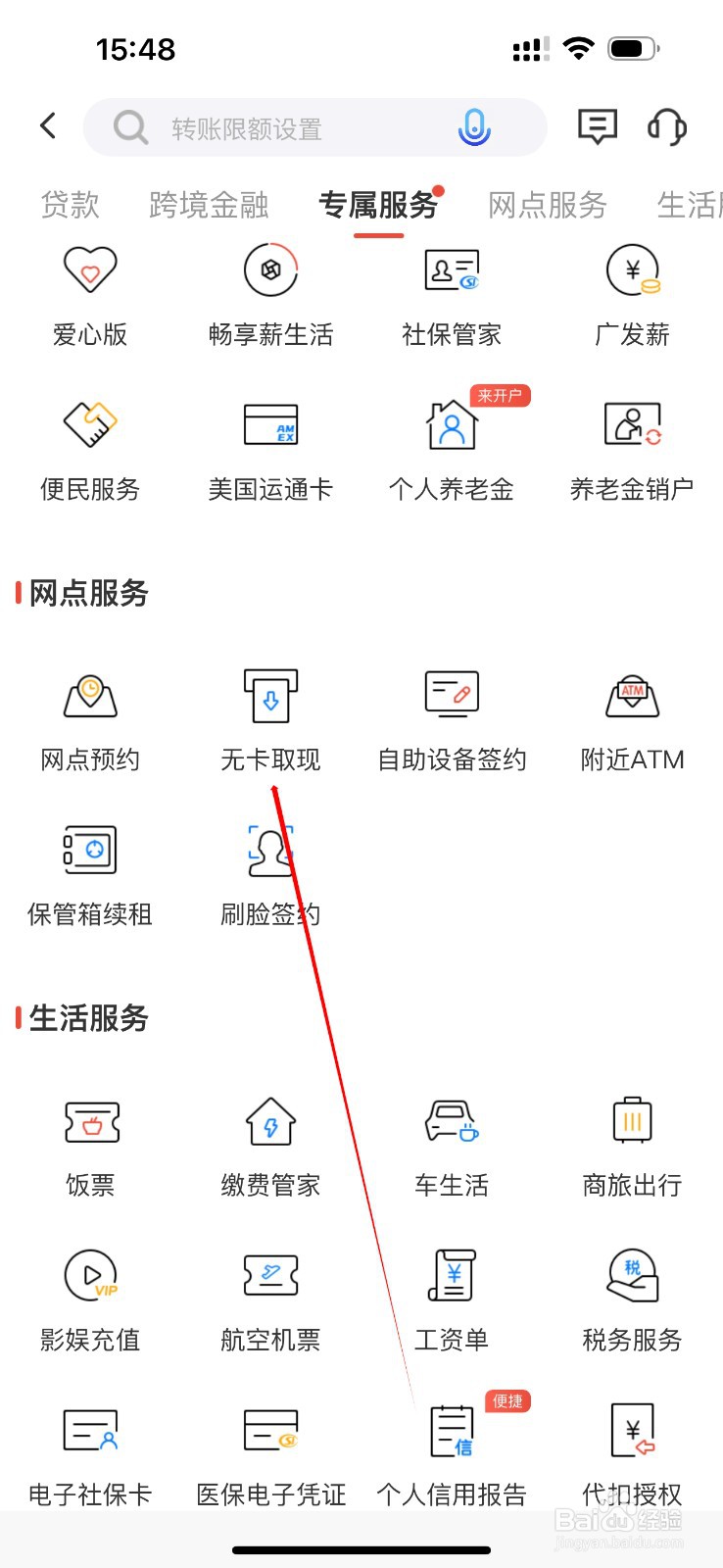The image size is (723, 1568).
Task: Open 美国运通卡 American Express card service
Action: pos(268,449)
